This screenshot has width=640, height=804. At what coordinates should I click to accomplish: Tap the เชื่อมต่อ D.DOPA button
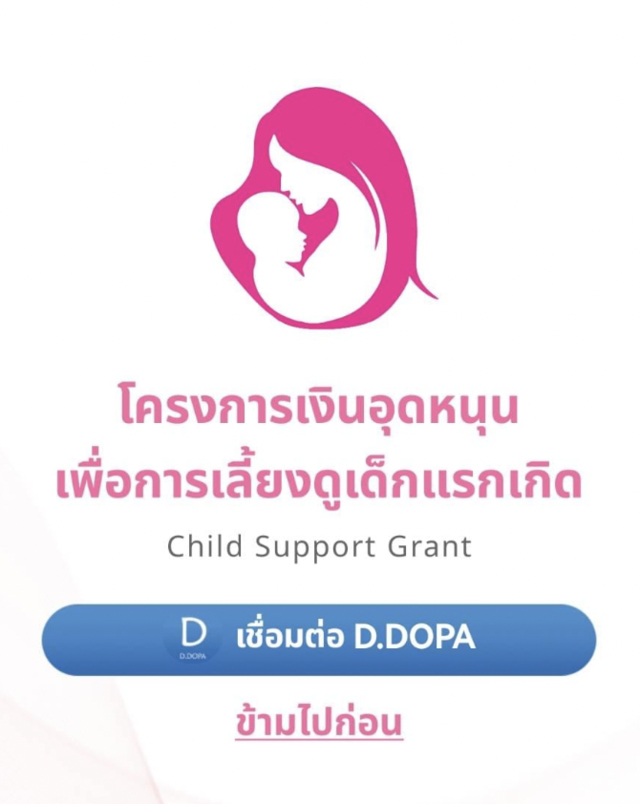[319, 639]
